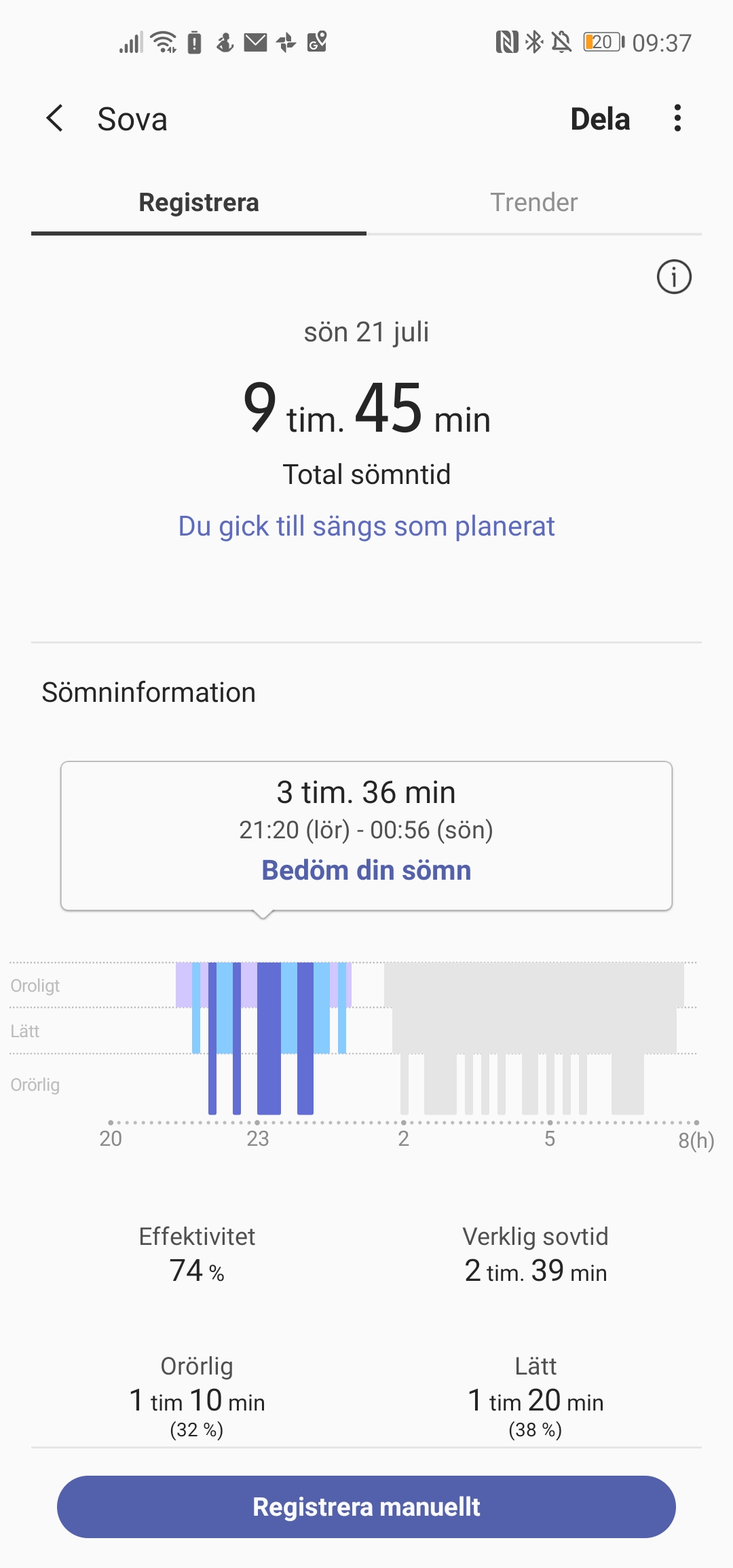Screen dimensions: 733x1568
Task: Open the three-dot overflow menu
Action: tap(677, 119)
